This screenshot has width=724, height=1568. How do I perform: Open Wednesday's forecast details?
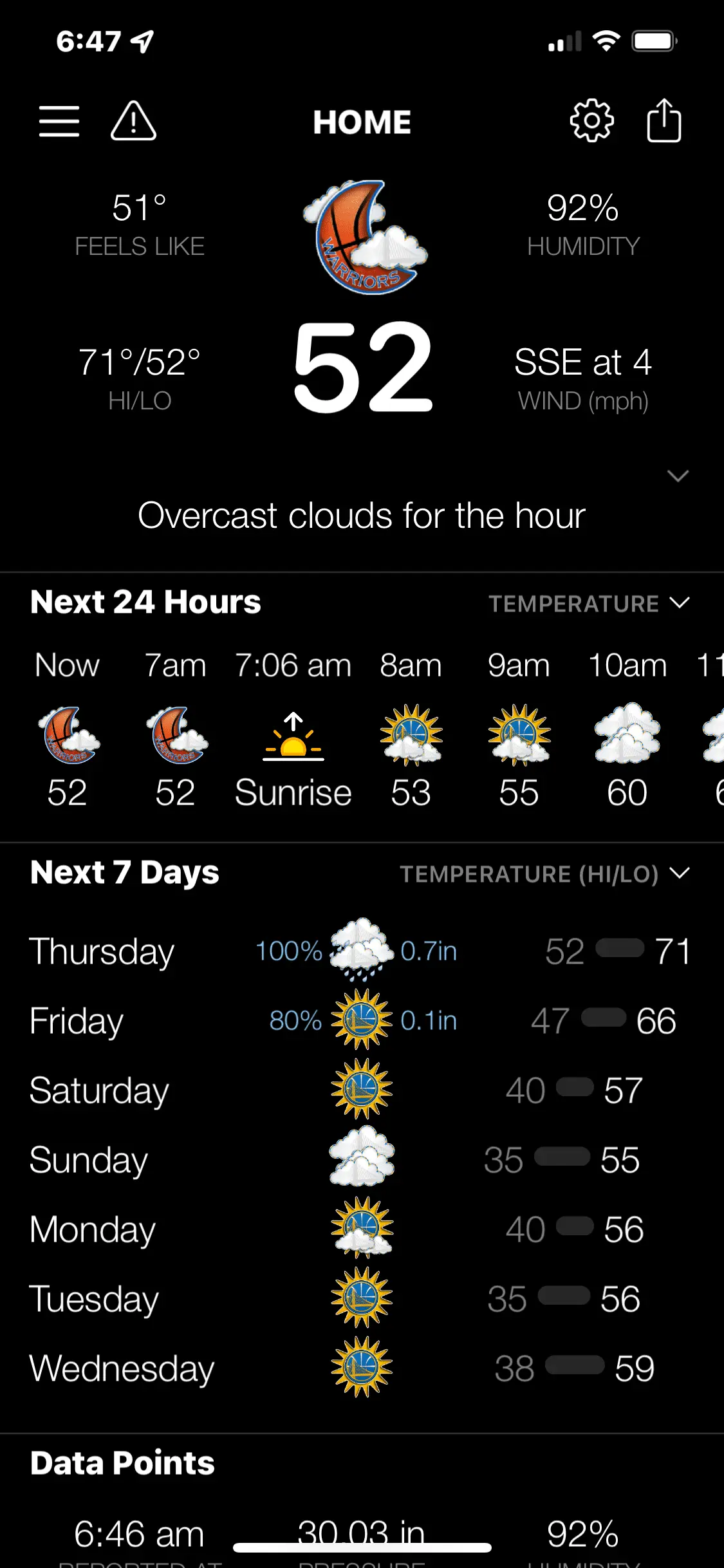(x=360, y=1368)
